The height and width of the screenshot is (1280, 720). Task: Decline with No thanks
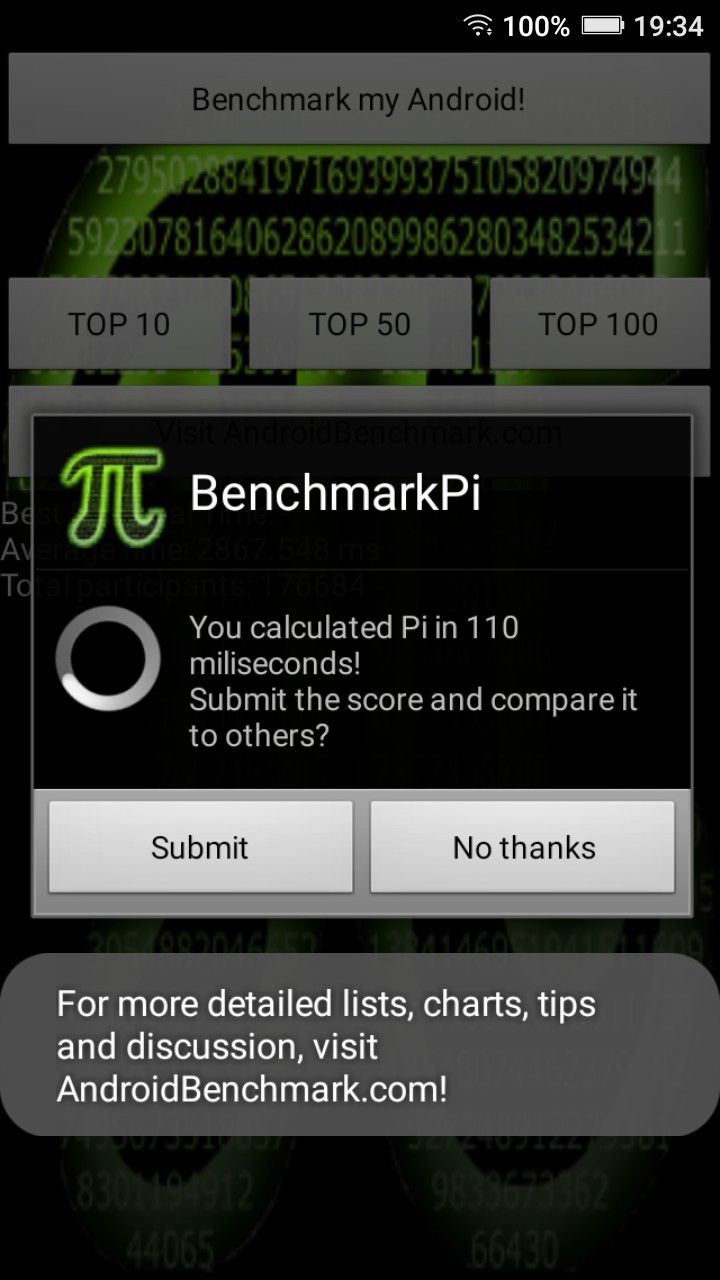(x=523, y=847)
